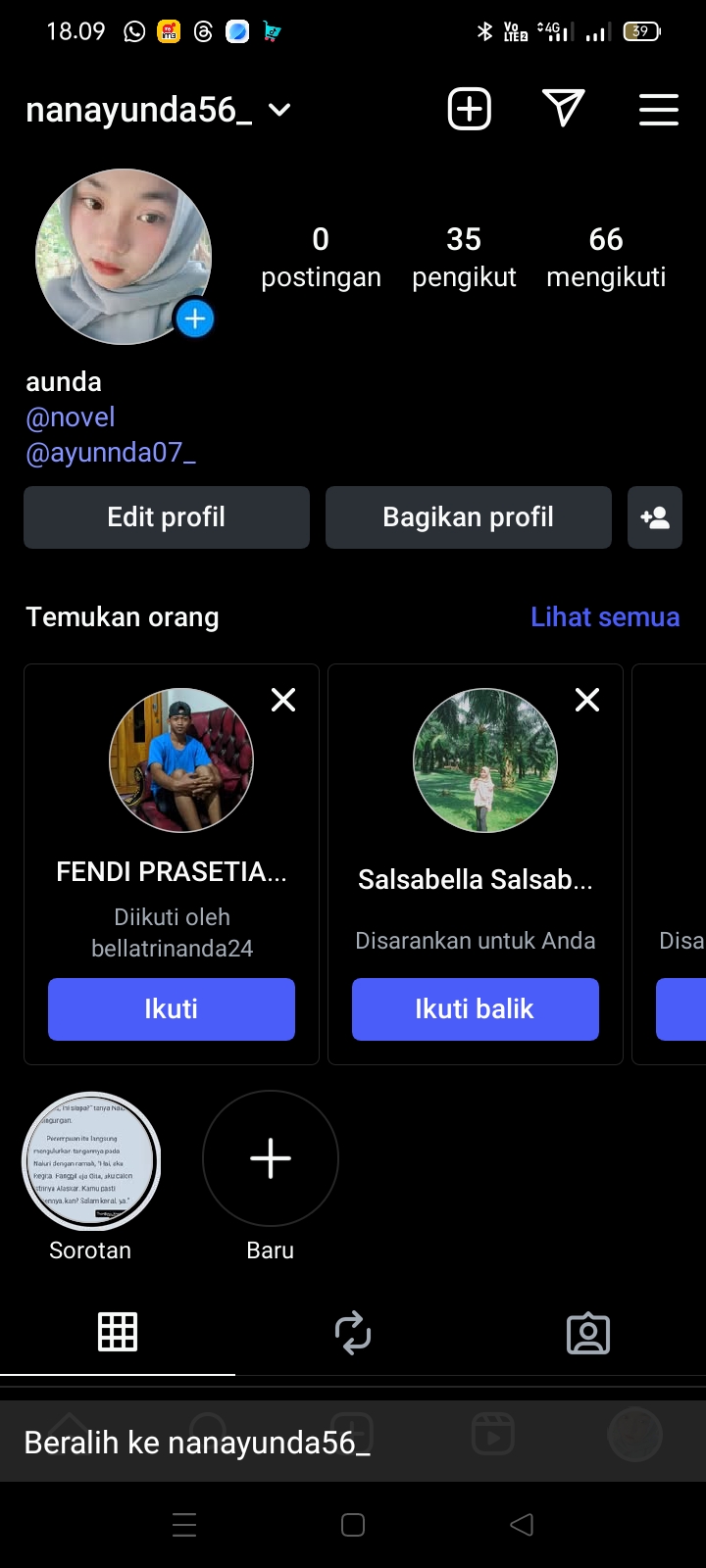Open the create new post icon
Screen dimensions: 706x1568
[469, 109]
